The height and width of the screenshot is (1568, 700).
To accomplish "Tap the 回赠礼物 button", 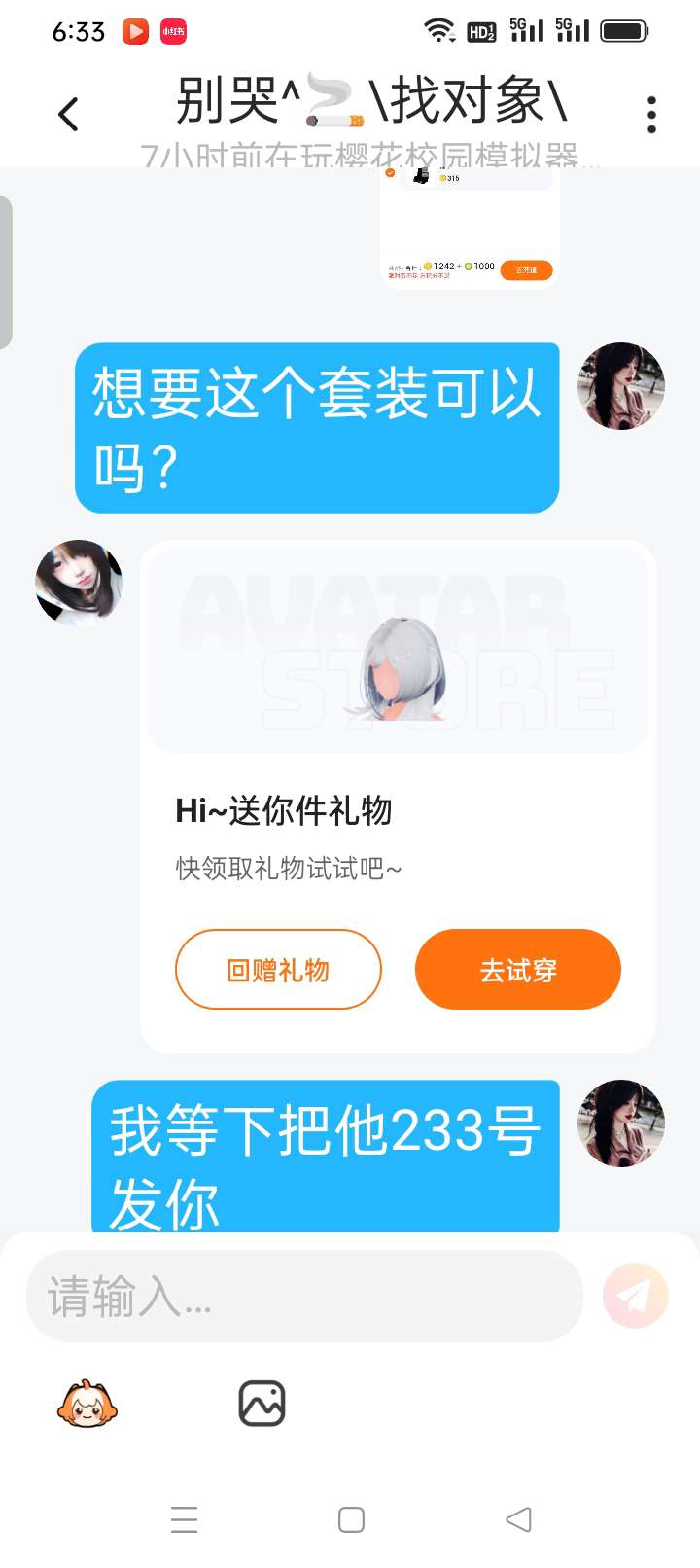I will [278, 970].
